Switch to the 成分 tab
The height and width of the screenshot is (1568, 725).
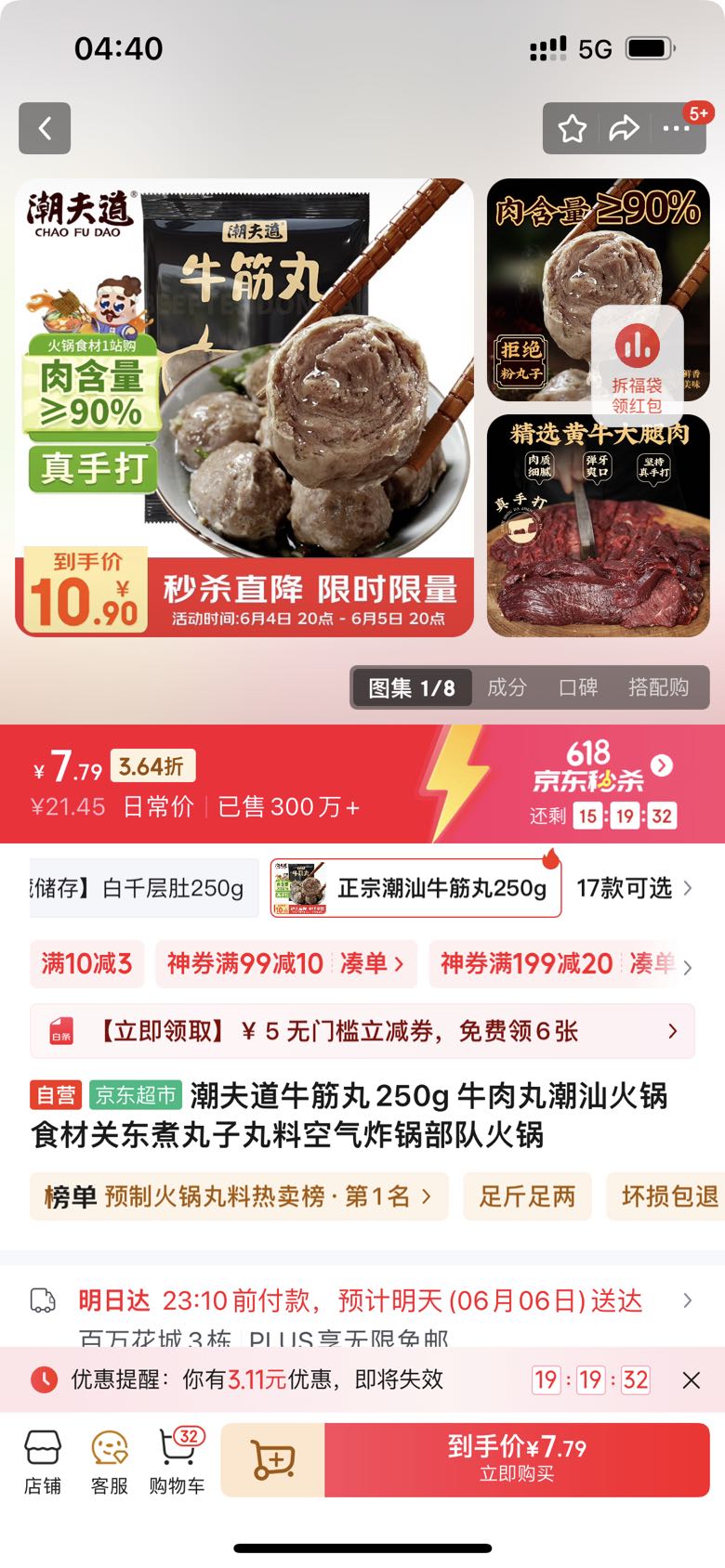507,687
